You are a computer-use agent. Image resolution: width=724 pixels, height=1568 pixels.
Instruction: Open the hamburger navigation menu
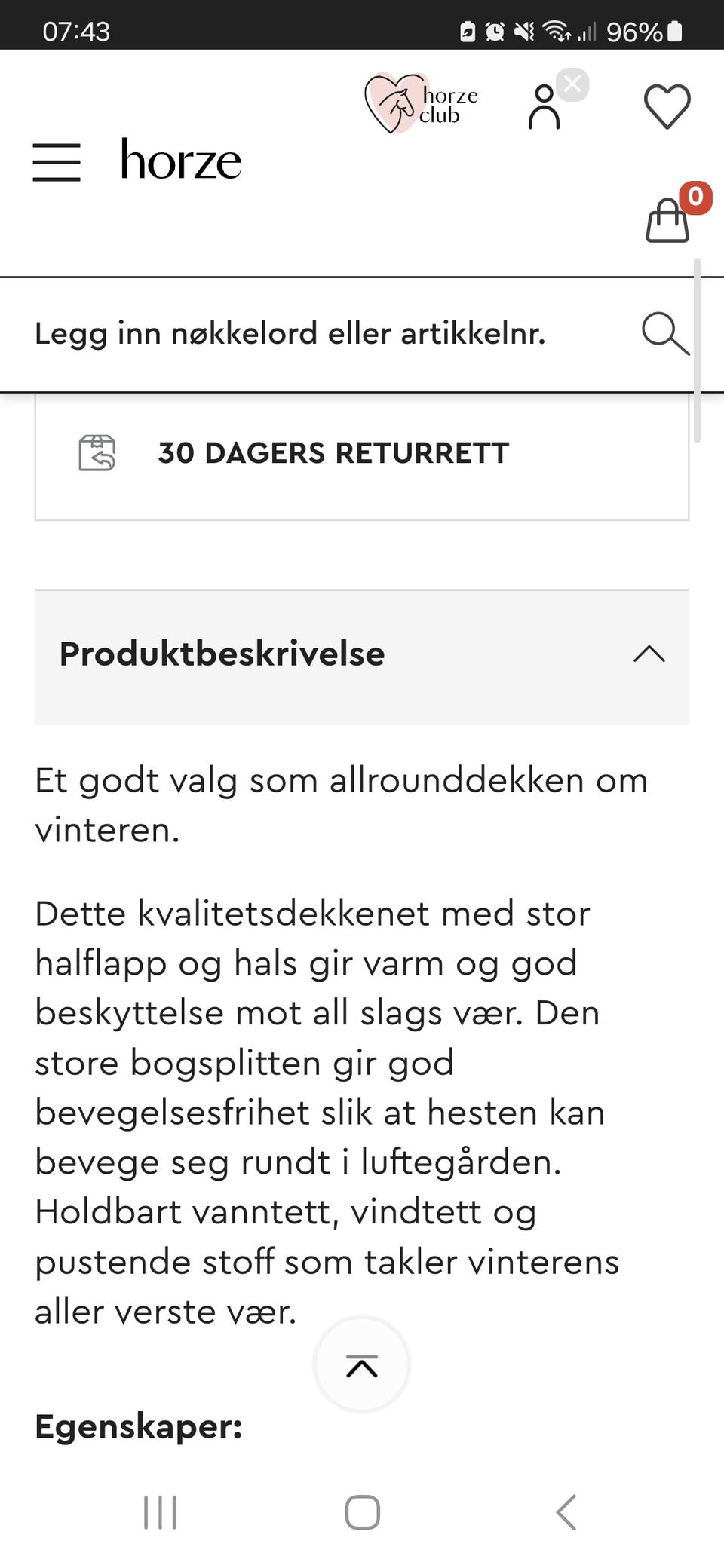pos(56,163)
